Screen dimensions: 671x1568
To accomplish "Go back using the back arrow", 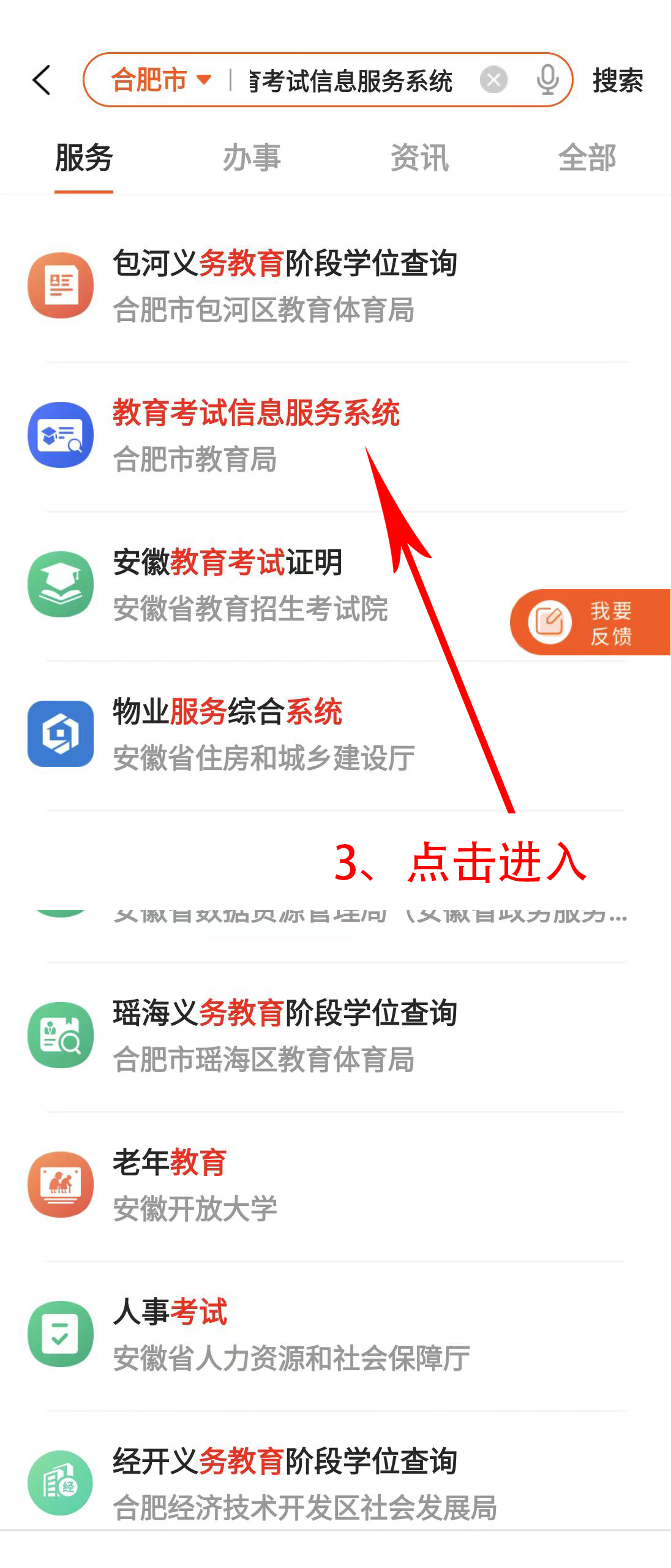I will point(42,80).
